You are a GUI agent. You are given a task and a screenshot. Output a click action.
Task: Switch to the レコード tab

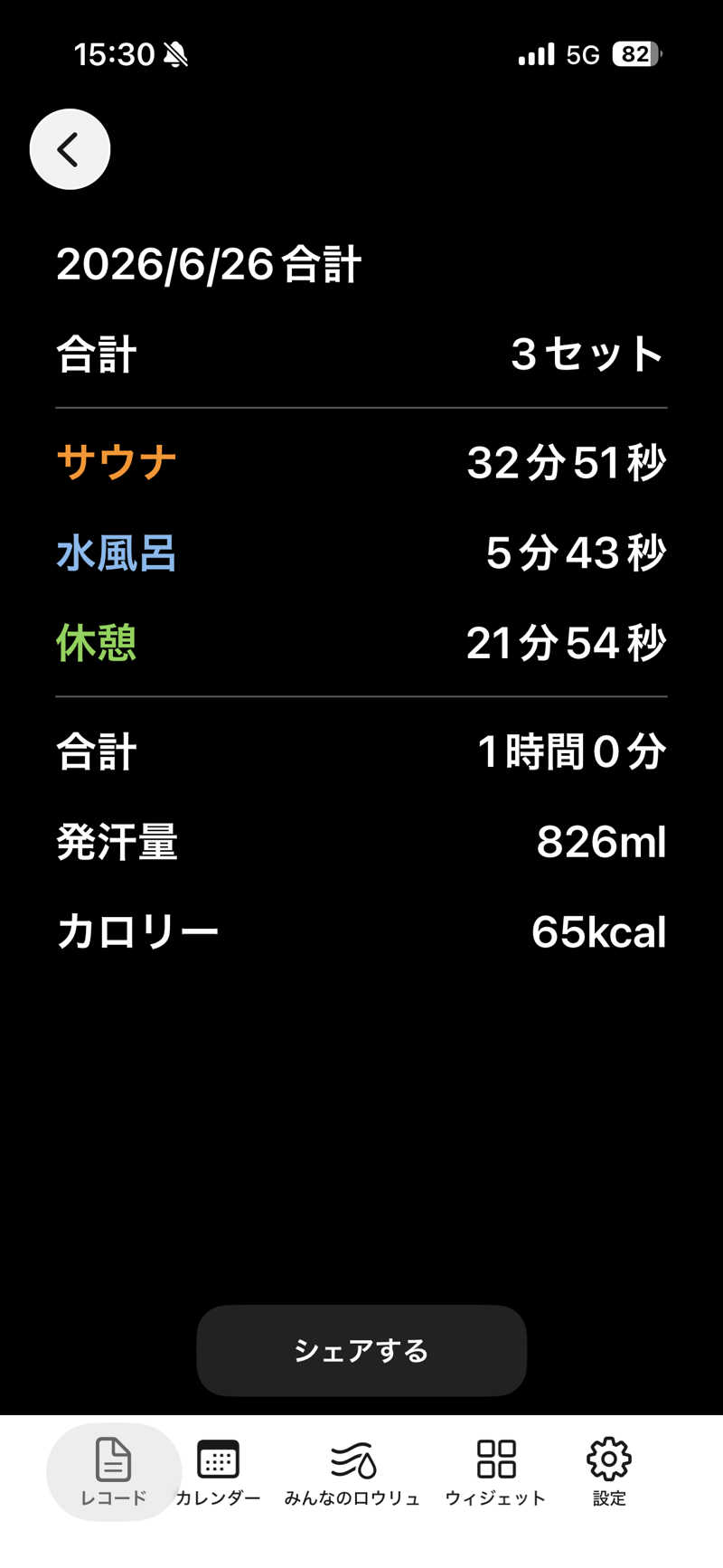[114, 1472]
